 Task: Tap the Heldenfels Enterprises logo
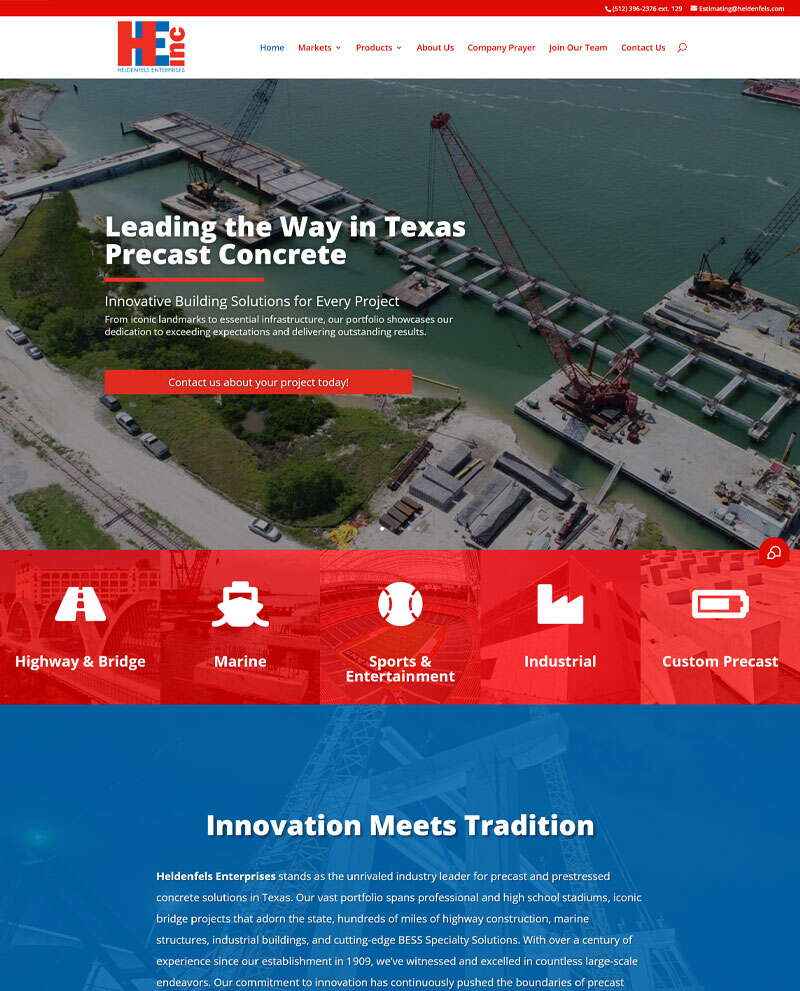(151, 47)
